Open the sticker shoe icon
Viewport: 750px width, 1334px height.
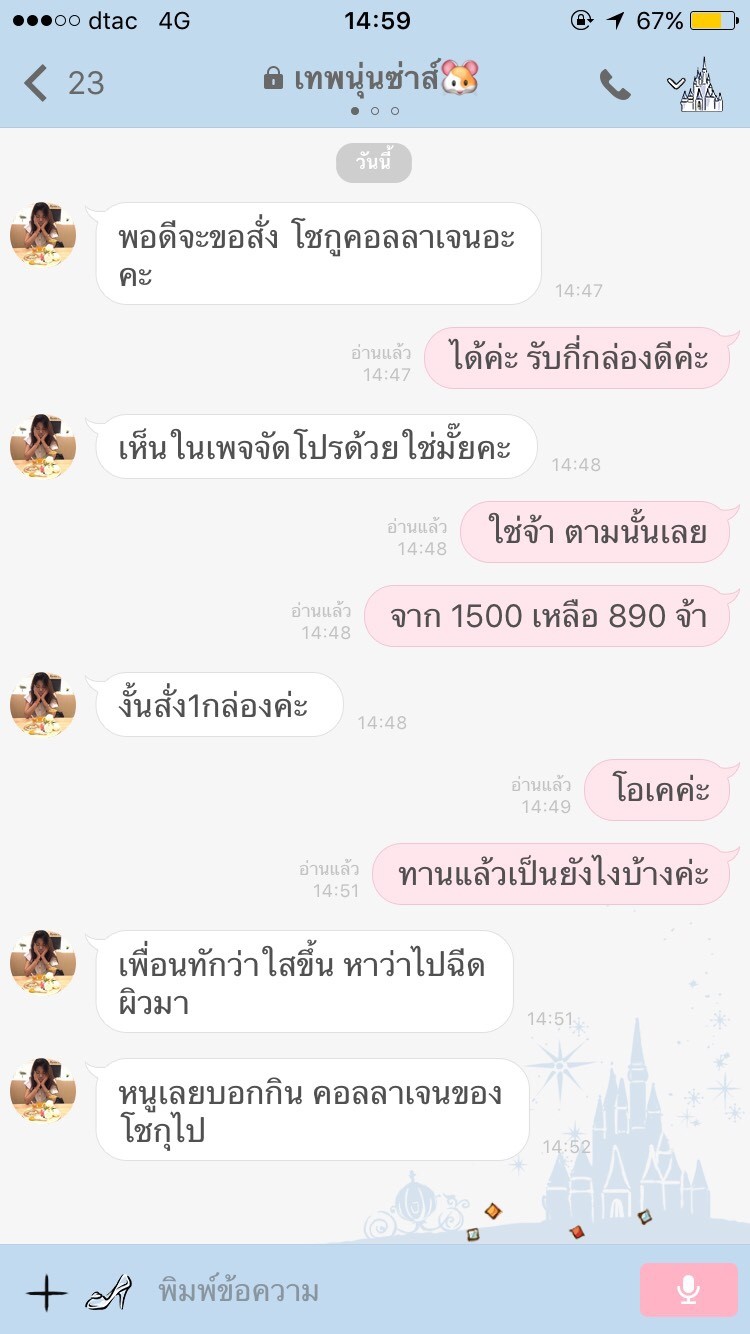[x=109, y=1291]
